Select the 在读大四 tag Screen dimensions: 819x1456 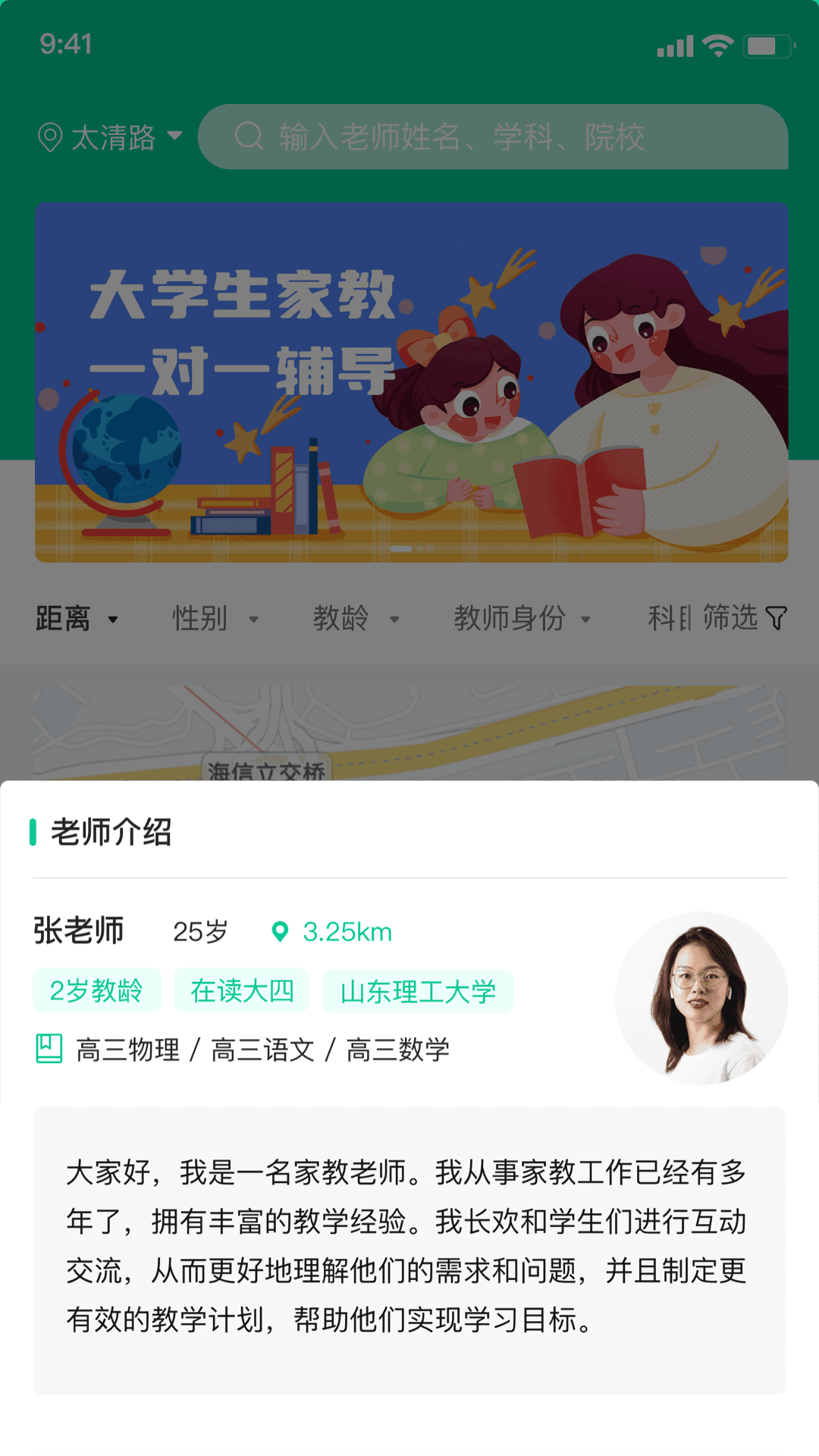(x=241, y=990)
